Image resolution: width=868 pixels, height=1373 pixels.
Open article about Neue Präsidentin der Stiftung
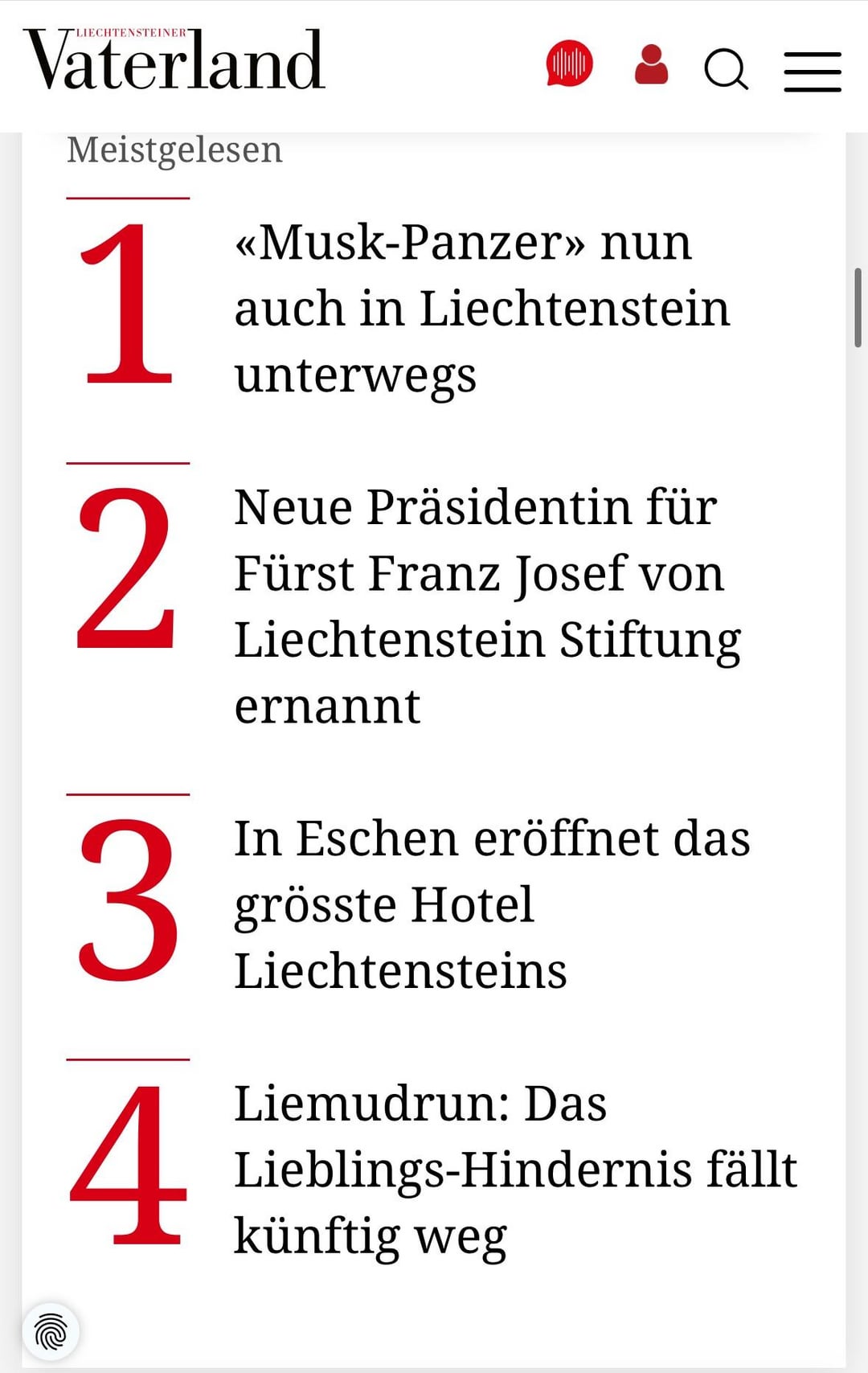486,606
